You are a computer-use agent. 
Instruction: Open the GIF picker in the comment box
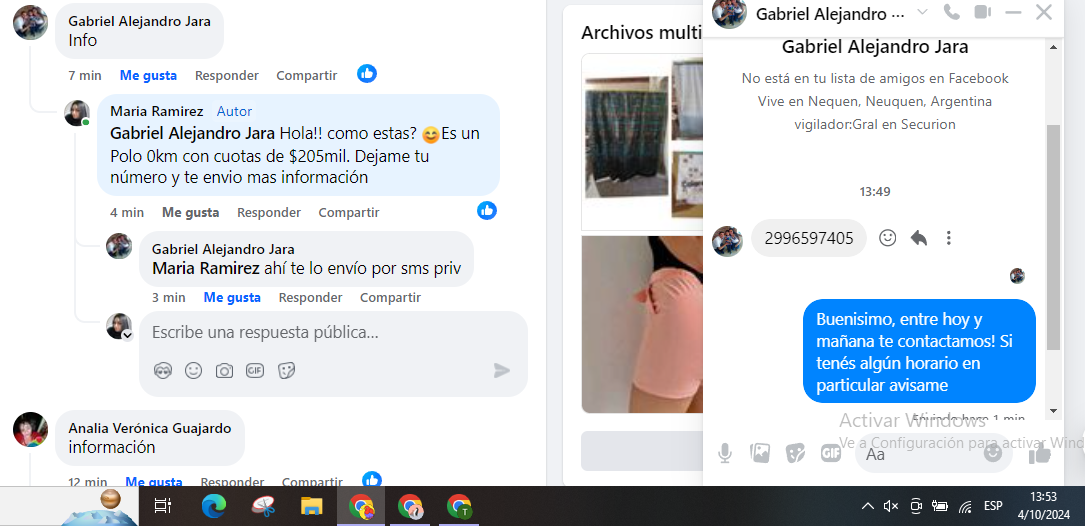255,370
